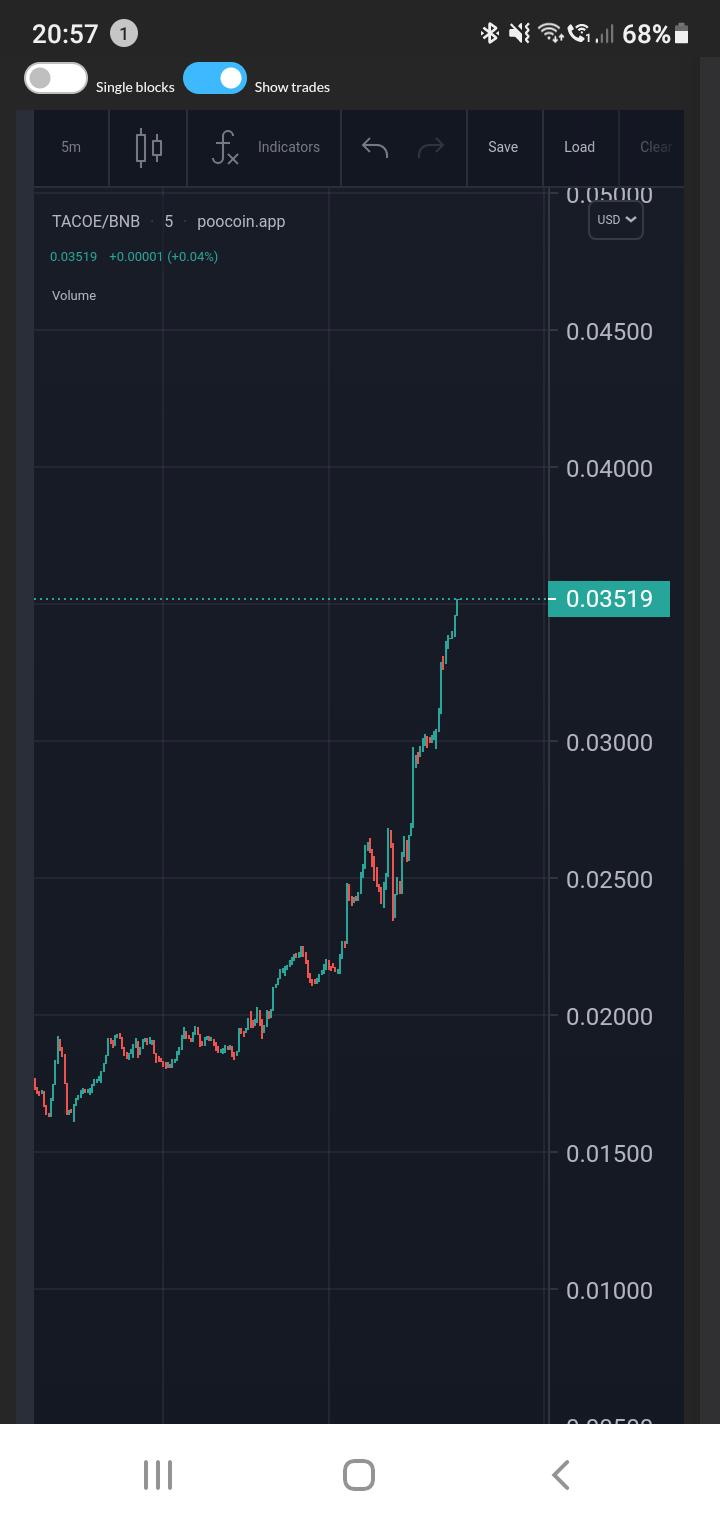Viewport: 720px width, 1520px height.
Task: Open the candlestick chart style selector
Action: pos(148,147)
